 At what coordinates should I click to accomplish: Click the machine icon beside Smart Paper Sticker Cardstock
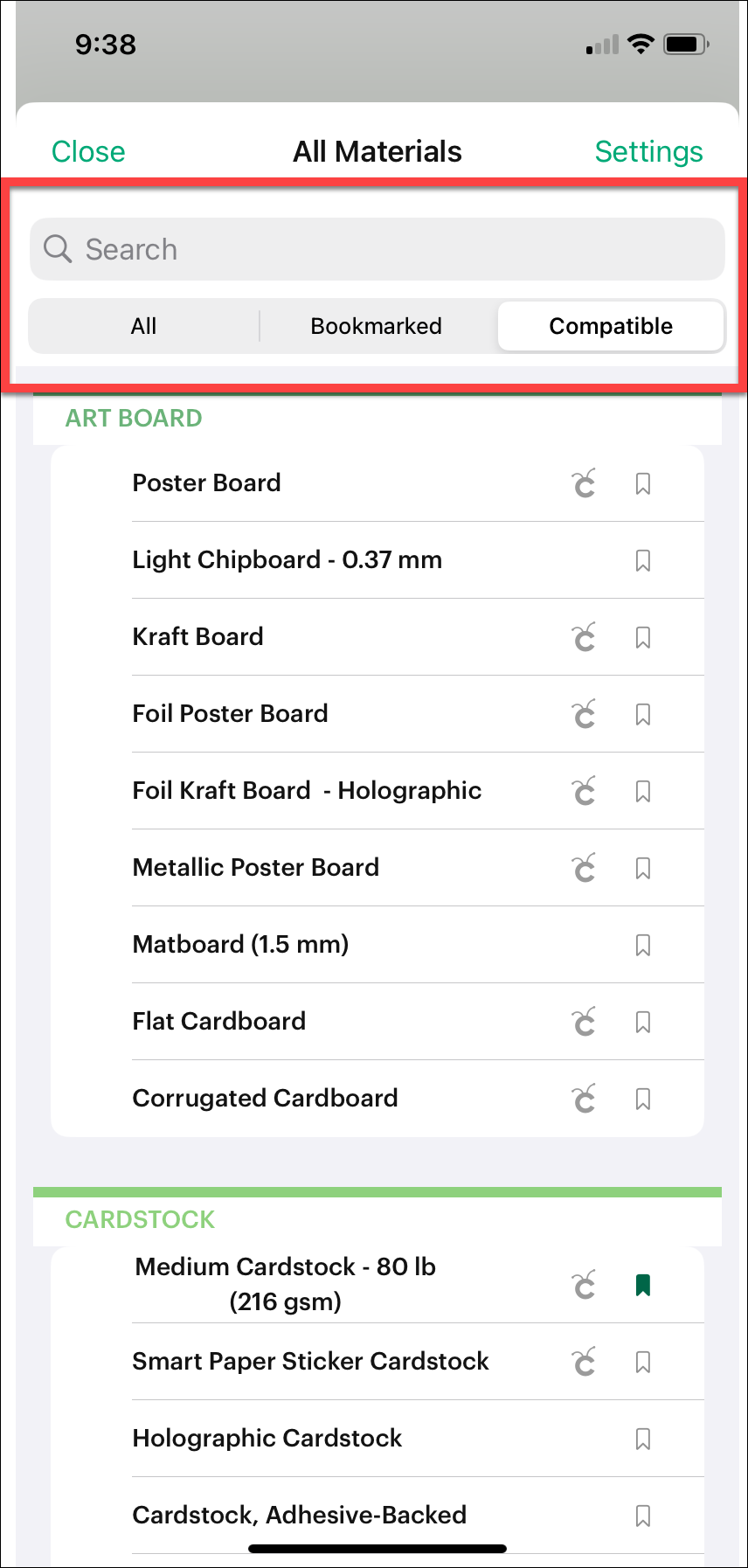point(584,1362)
